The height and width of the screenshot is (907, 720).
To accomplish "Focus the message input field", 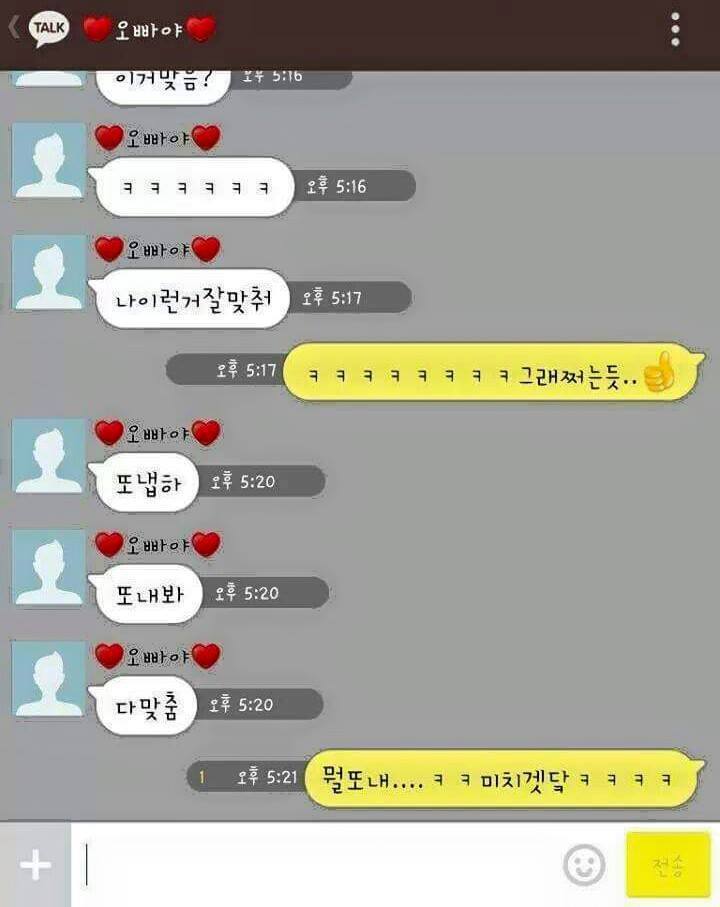I will coord(320,864).
